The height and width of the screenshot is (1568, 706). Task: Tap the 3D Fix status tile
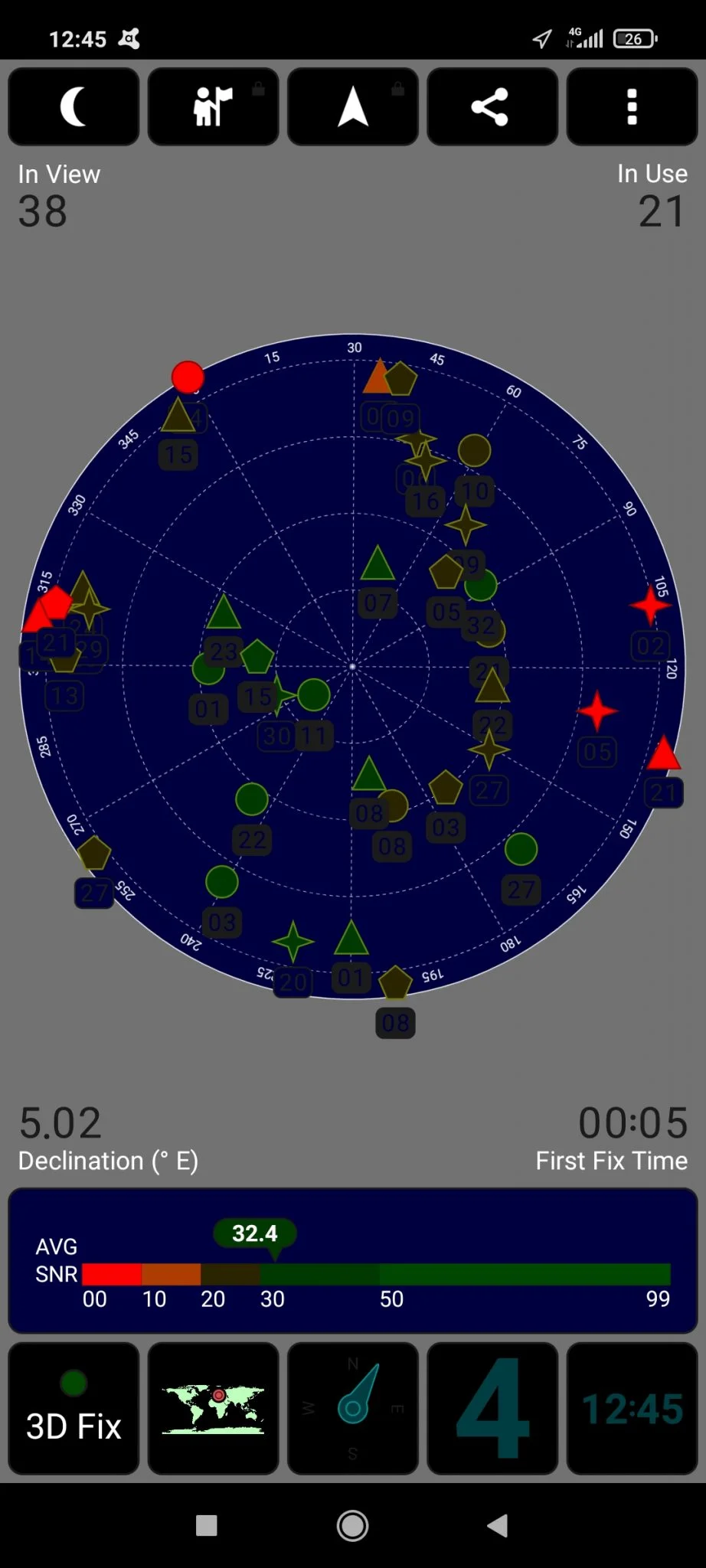click(74, 1407)
